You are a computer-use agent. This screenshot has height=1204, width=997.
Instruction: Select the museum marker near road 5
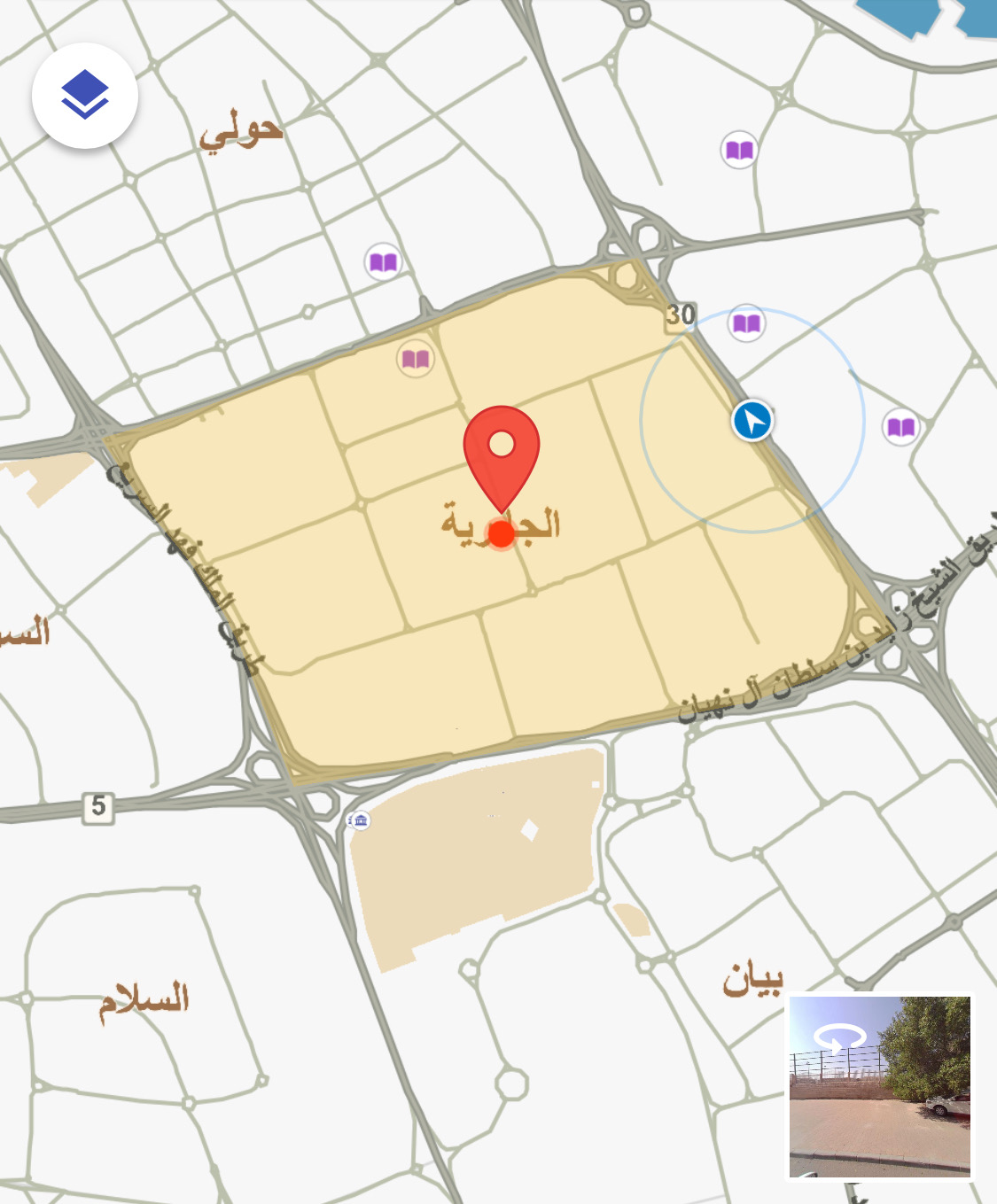click(x=359, y=820)
